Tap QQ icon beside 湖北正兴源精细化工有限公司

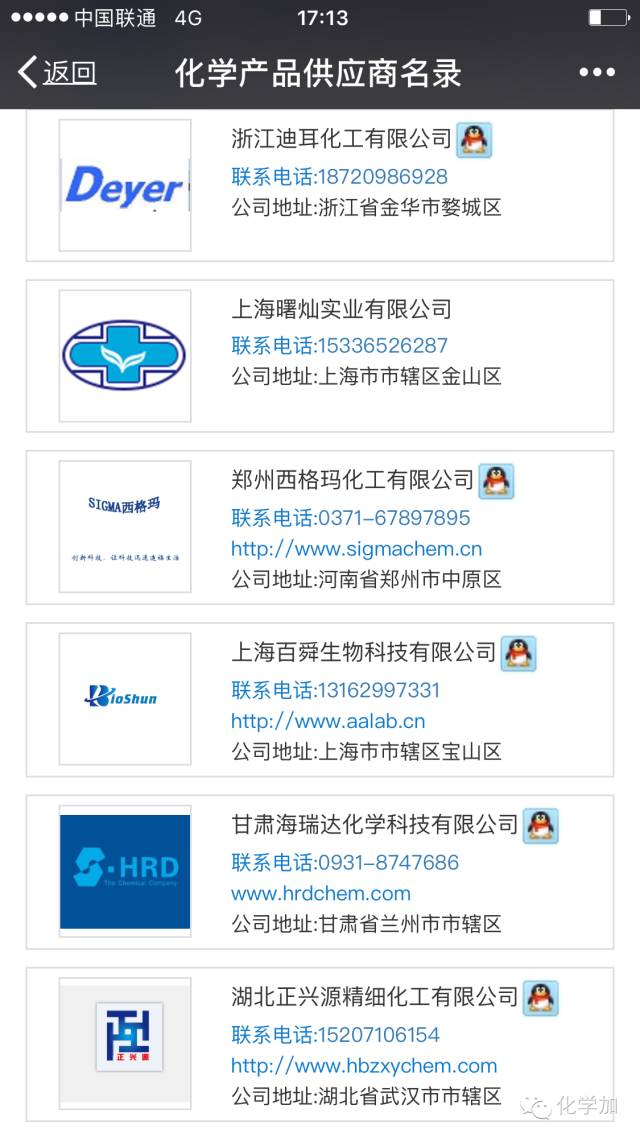(541, 997)
